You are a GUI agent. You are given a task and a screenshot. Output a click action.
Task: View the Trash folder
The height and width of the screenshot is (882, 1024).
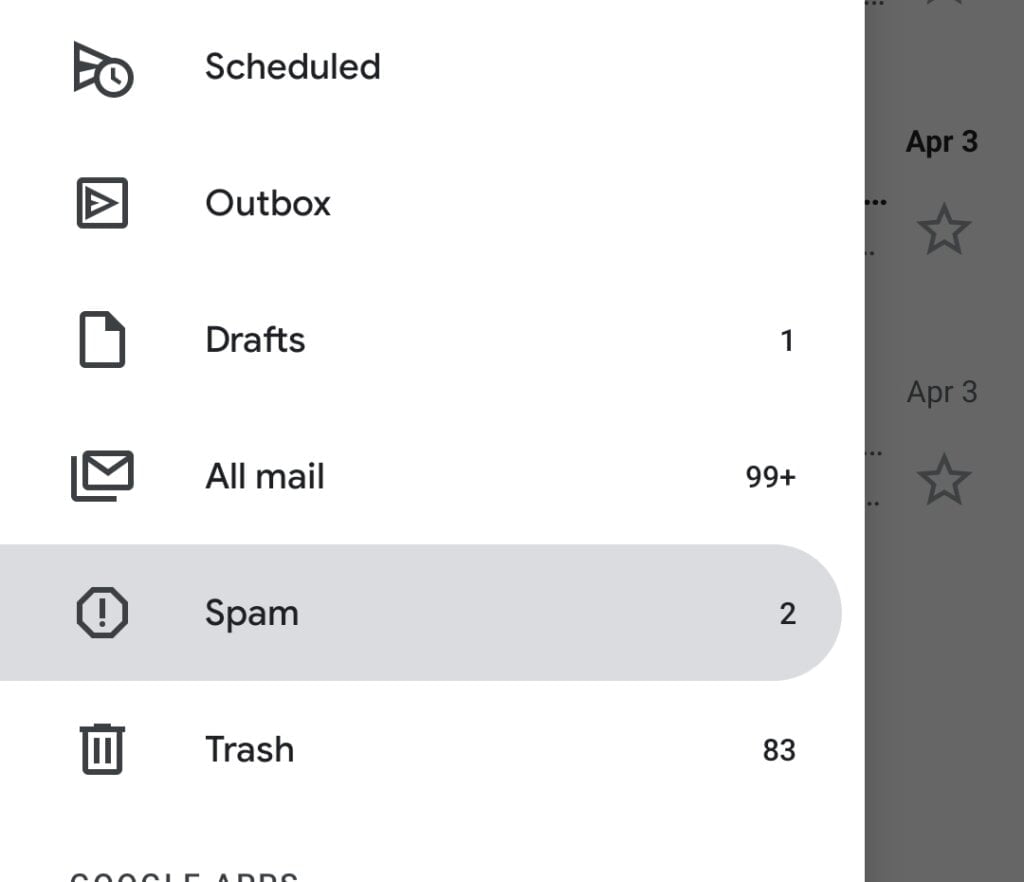(x=249, y=749)
